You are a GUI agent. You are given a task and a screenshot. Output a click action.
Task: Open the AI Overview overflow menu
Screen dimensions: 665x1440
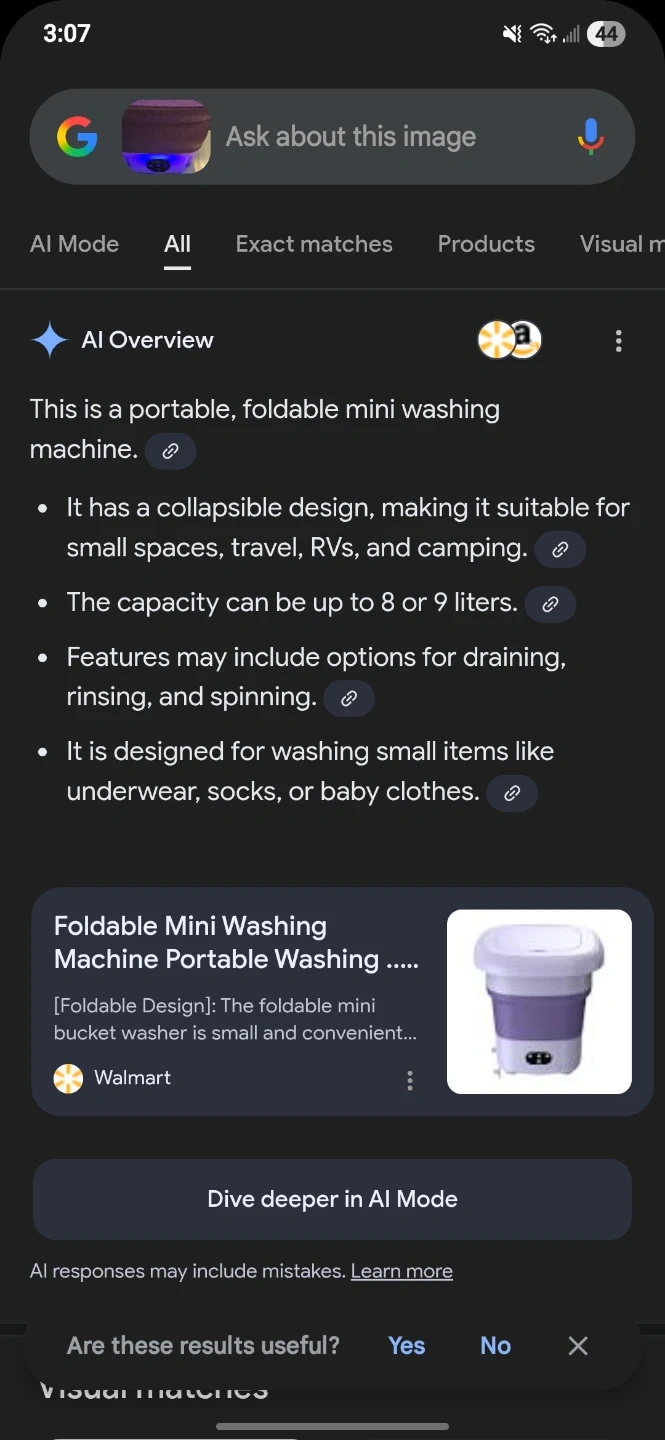coord(619,341)
